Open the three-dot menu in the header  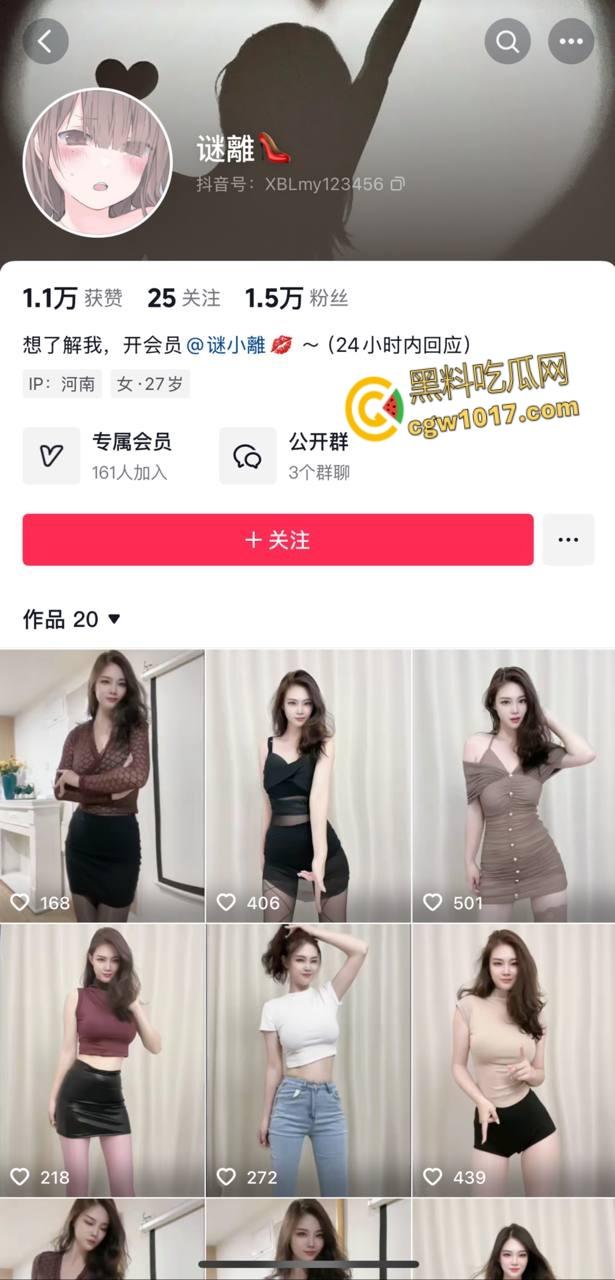pyautogui.click(x=571, y=41)
